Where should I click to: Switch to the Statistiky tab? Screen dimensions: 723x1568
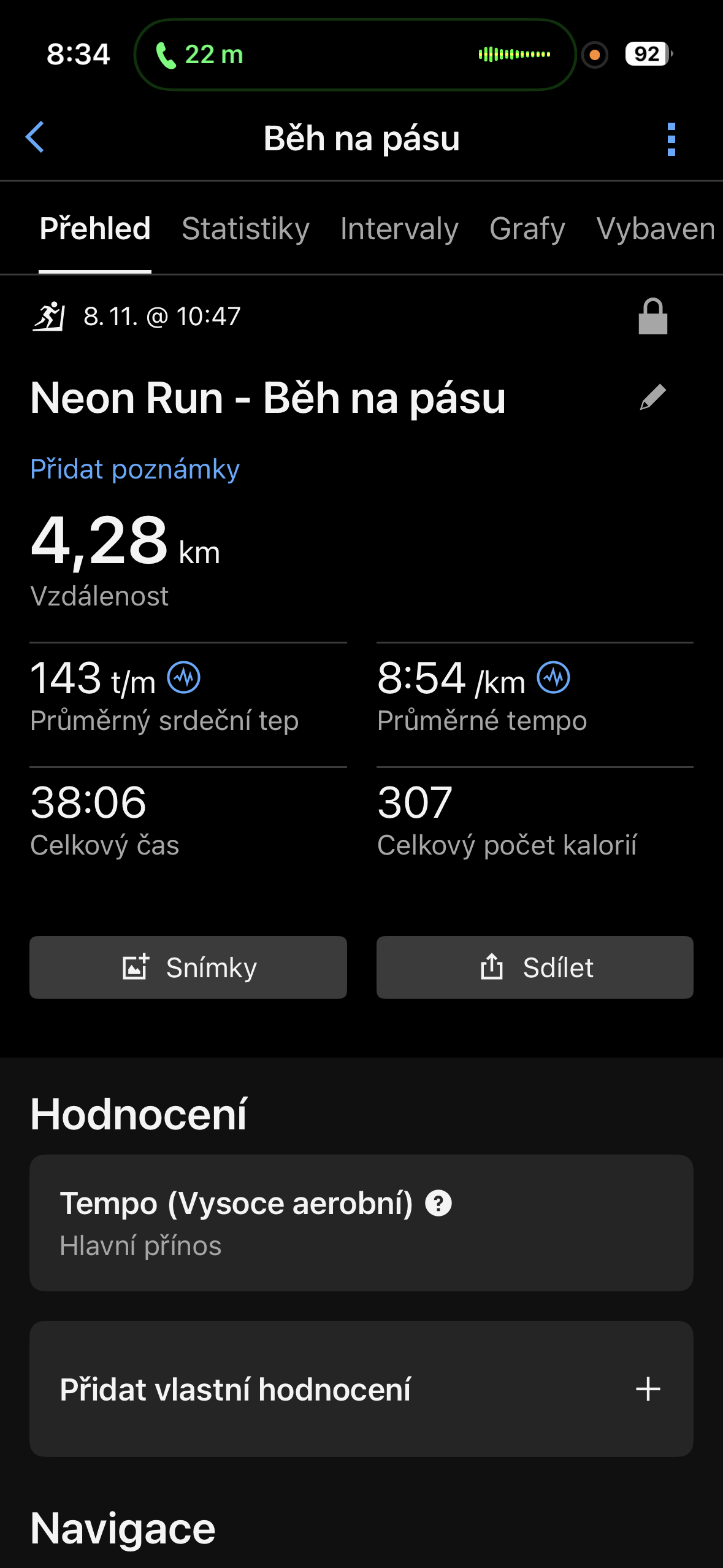click(245, 229)
